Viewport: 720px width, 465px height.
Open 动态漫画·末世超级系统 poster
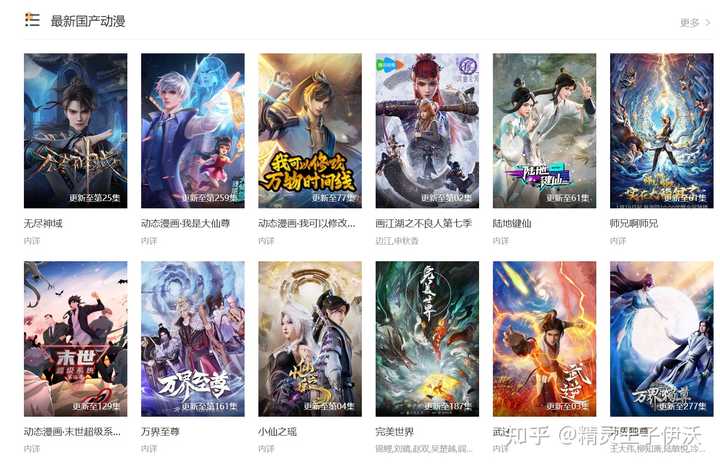[x=75, y=338]
